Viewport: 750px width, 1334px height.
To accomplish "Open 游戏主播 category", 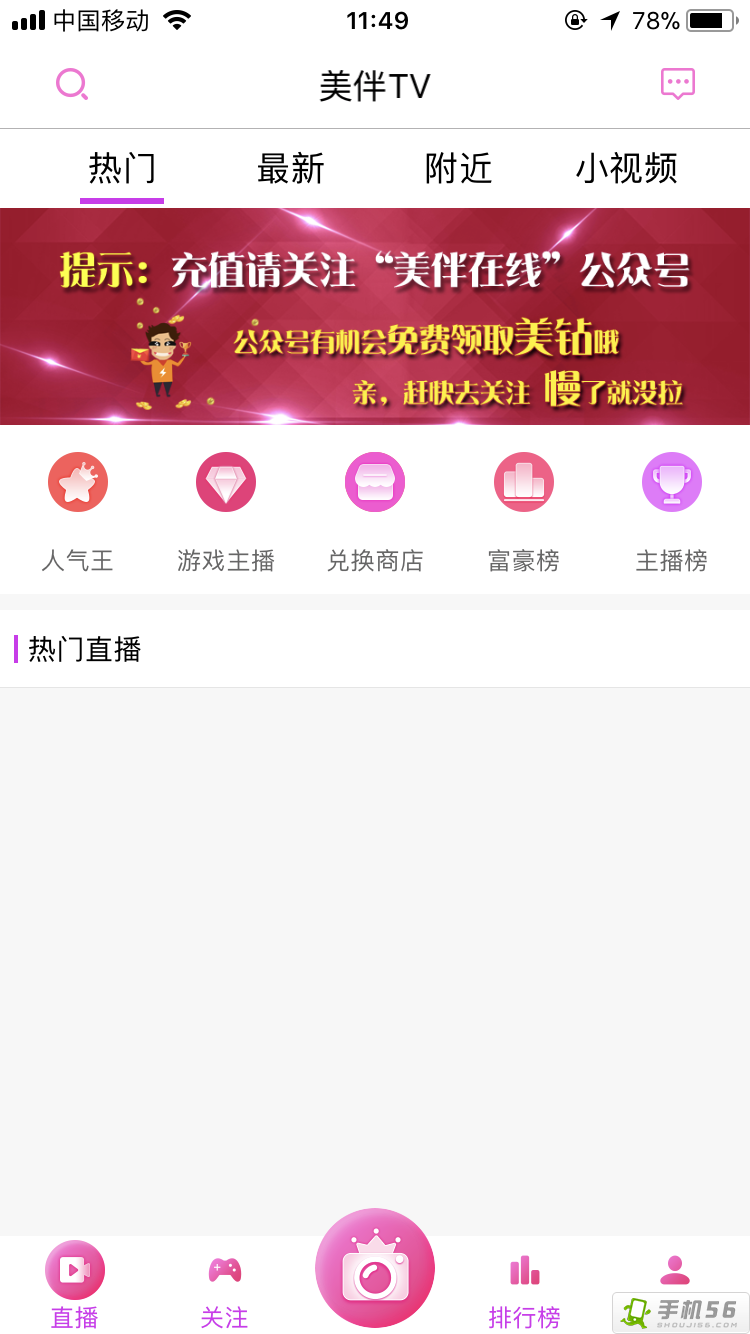I will pos(226,510).
